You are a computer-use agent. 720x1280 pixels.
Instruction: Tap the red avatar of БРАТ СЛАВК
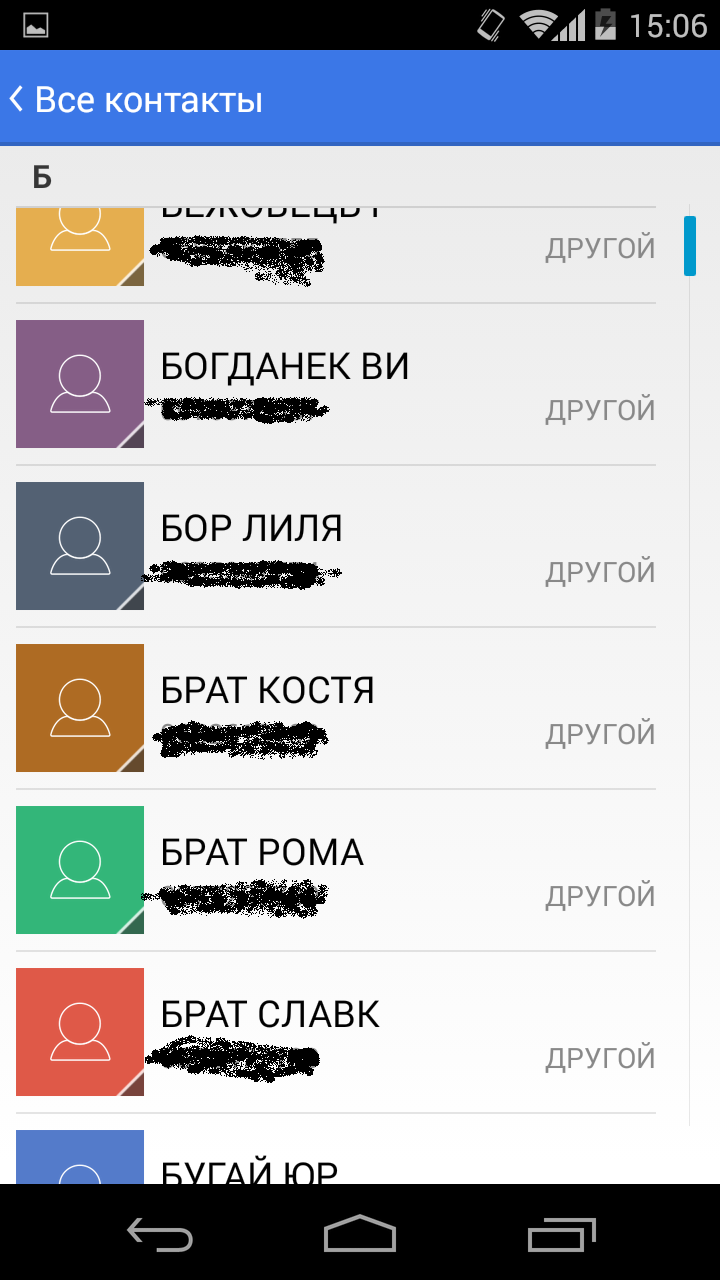tap(80, 1032)
